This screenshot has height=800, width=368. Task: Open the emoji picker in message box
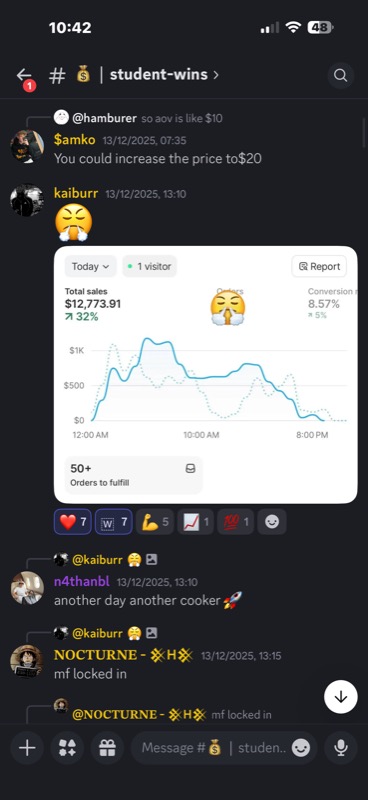[301, 748]
